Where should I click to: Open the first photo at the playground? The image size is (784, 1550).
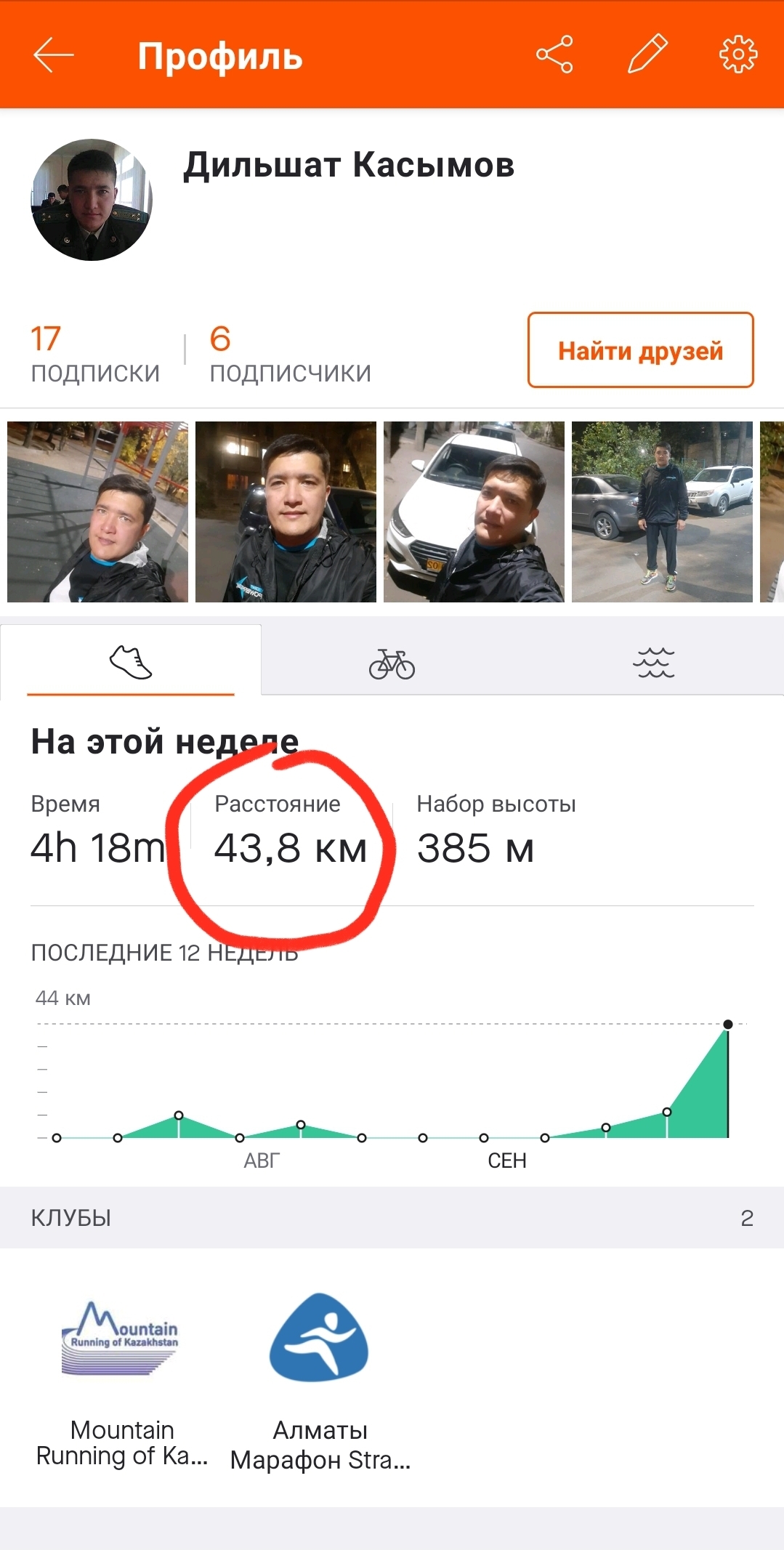[x=97, y=512]
